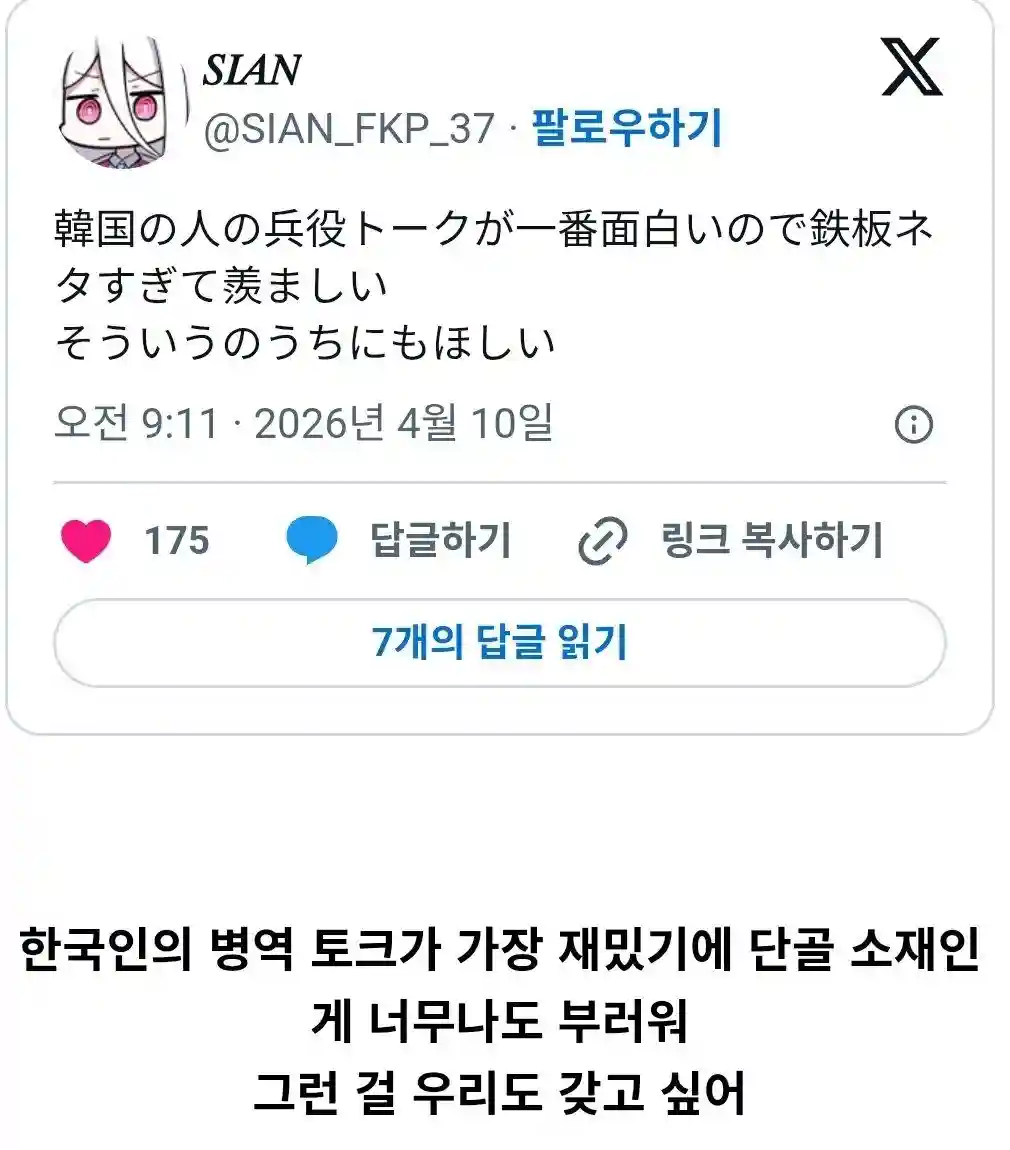Read the 7 replies

point(499,643)
